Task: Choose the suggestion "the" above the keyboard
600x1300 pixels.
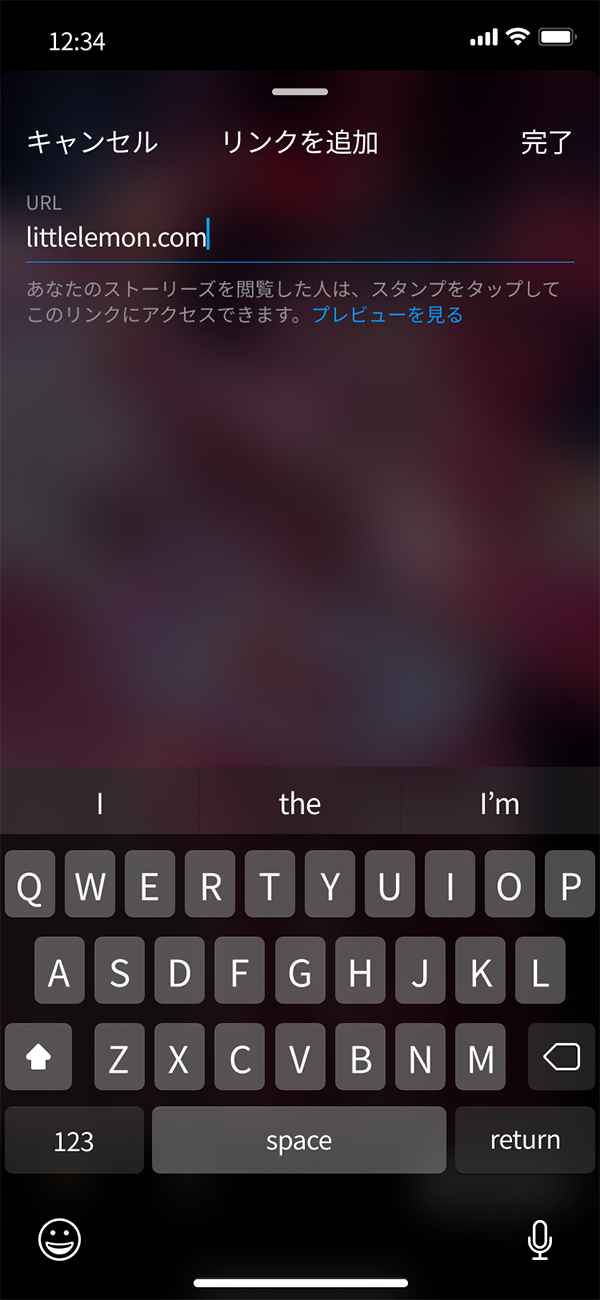Action: (x=300, y=803)
